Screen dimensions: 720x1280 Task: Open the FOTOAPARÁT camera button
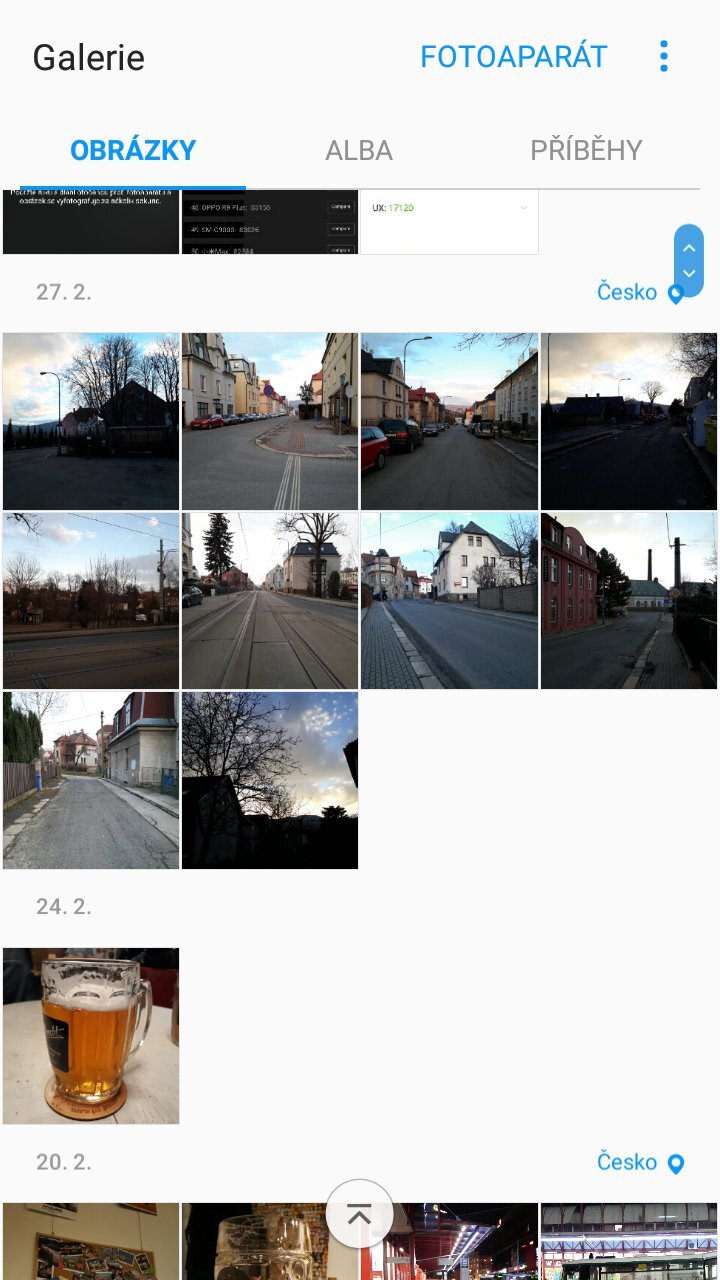(x=513, y=57)
